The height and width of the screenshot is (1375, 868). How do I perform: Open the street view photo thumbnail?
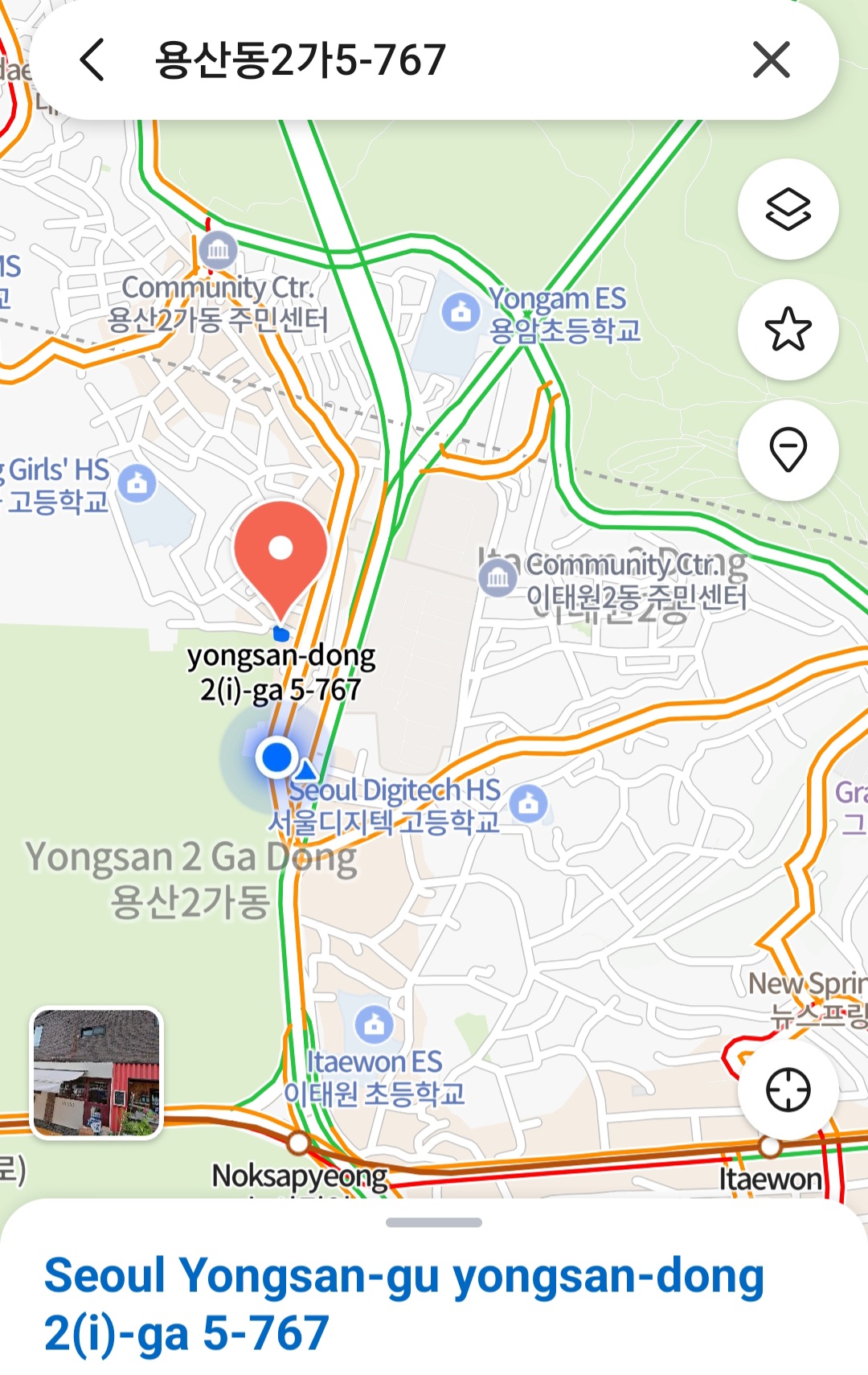point(96,1073)
